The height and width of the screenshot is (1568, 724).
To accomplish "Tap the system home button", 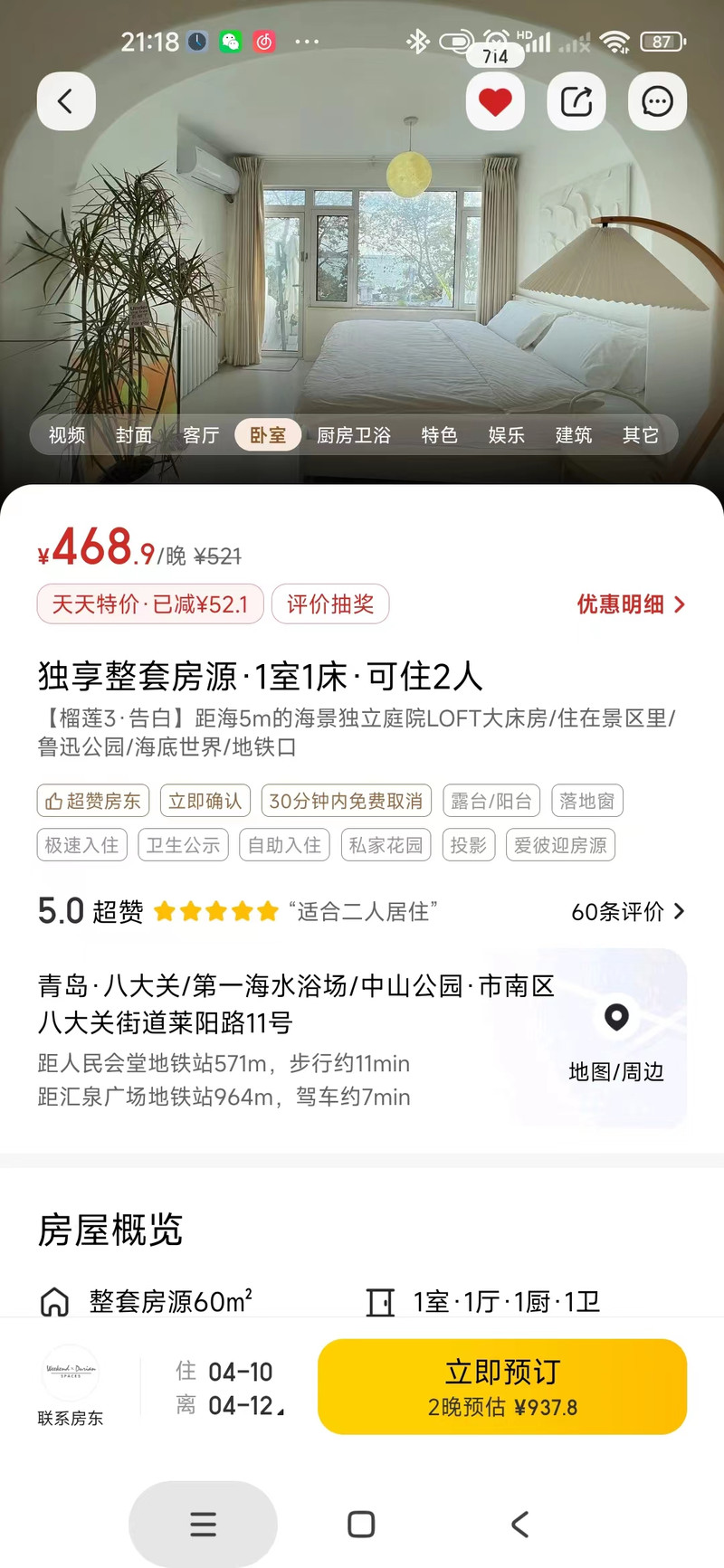I will click(x=361, y=1525).
